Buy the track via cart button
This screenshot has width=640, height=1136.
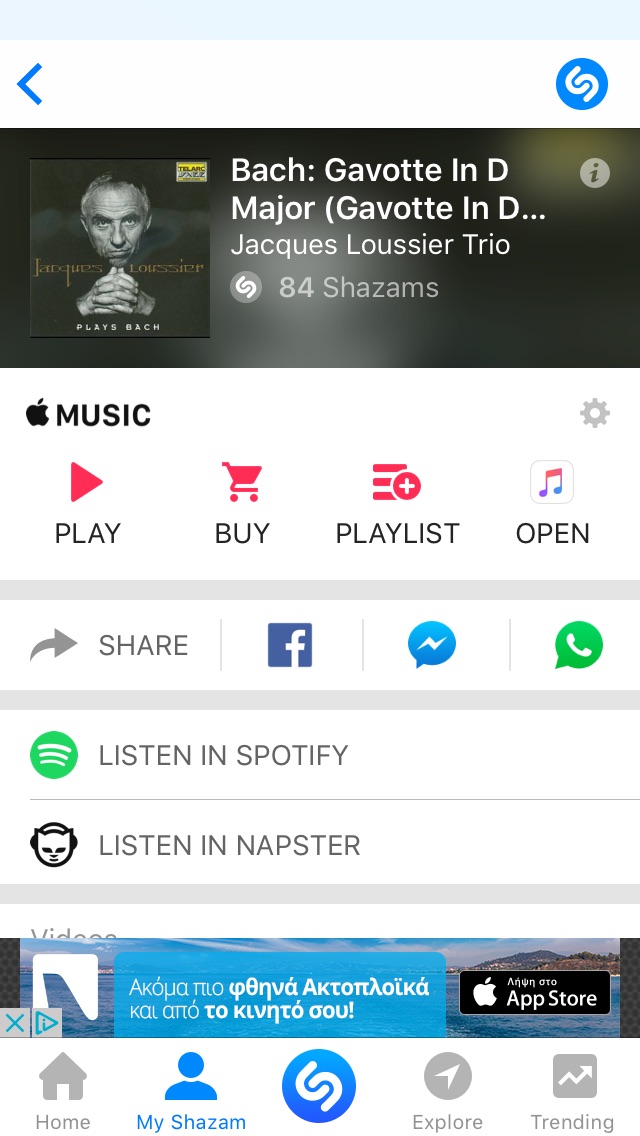[242, 503]
